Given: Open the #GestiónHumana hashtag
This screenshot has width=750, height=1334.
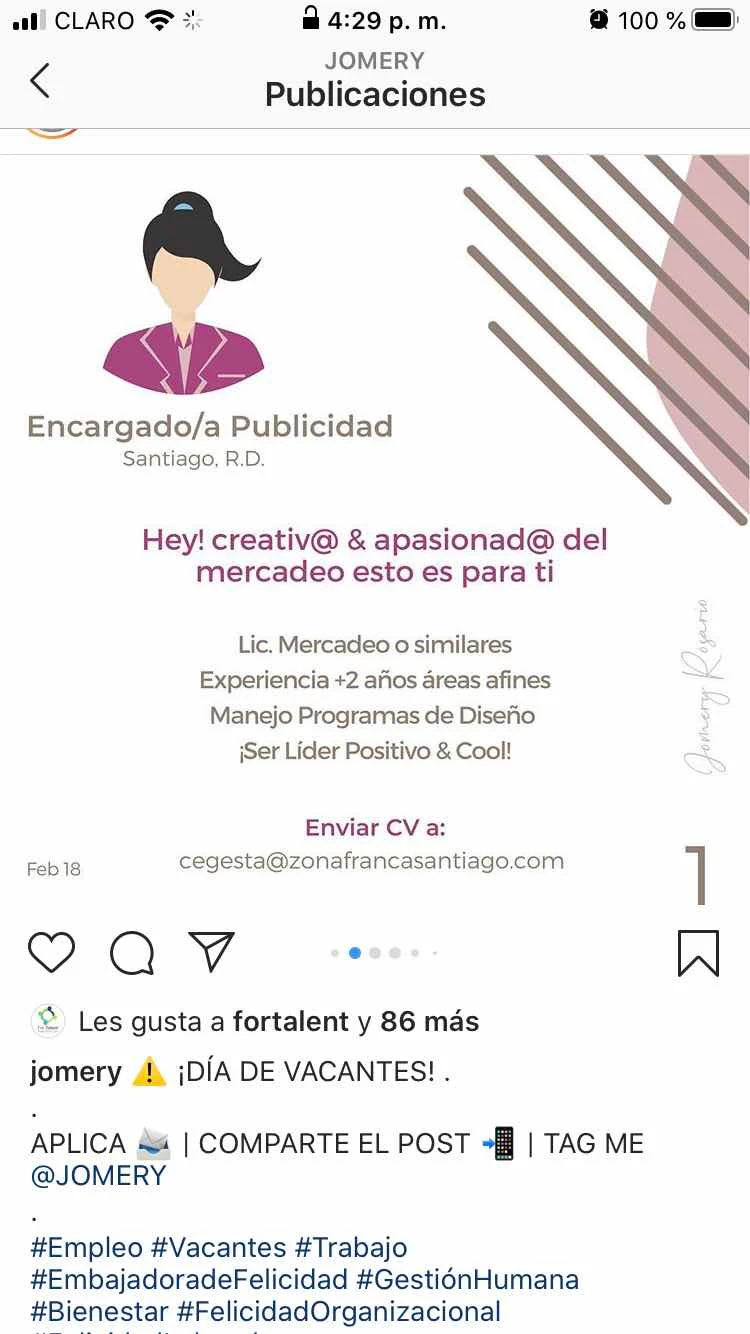Looking at the screenshot, I should pos(467,1280).
